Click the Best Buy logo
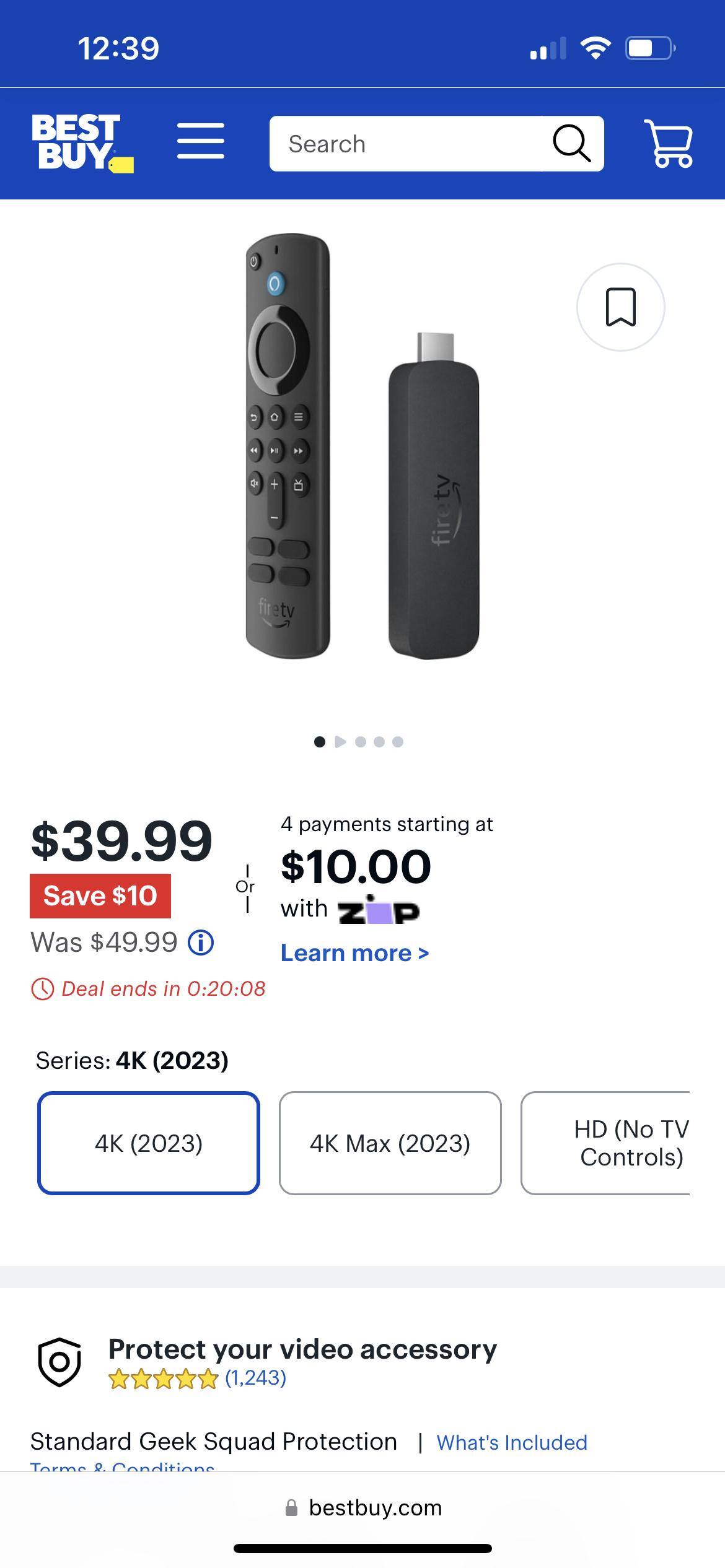The height and width of the screenshot is (1568, 725). [81, 142]
